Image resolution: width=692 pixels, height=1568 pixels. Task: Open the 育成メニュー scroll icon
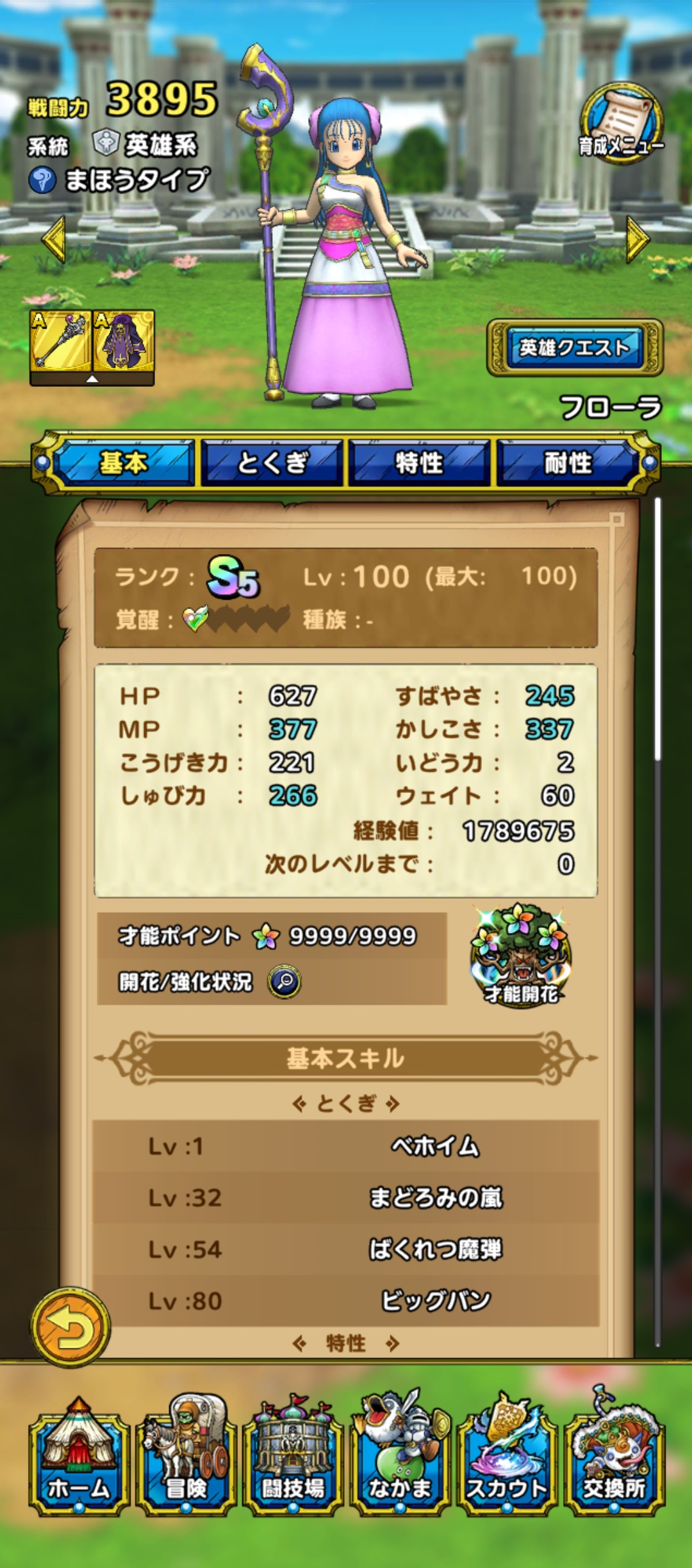620,124
